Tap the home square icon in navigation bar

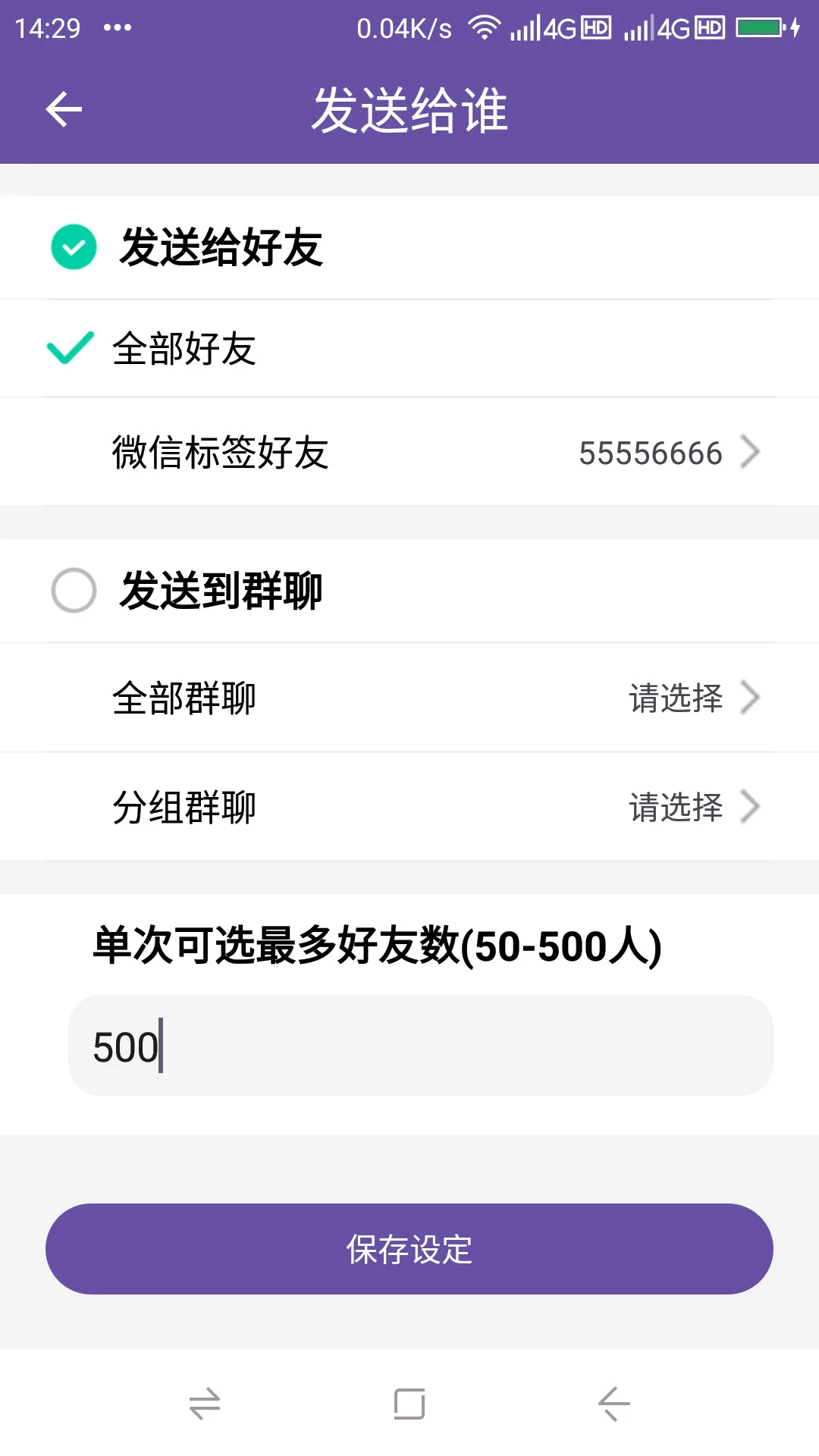[408, 1404]
